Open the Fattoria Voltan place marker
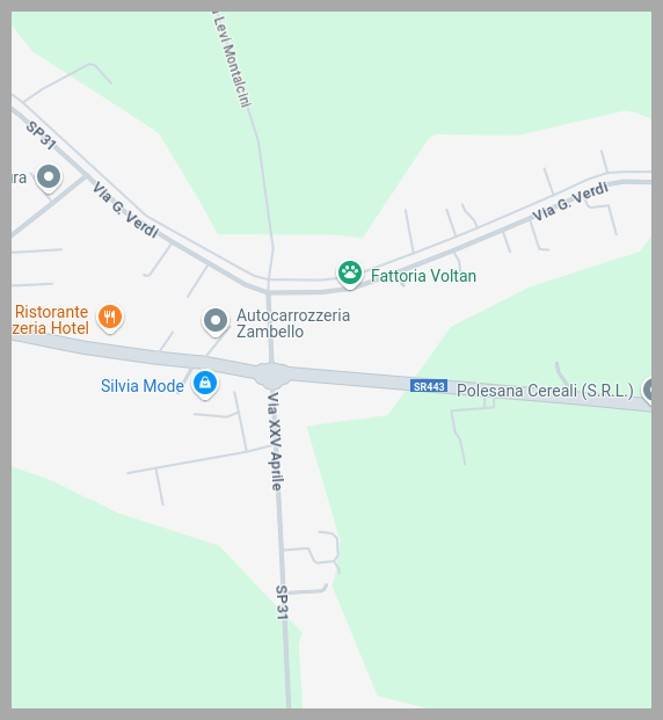The width and height of the screenshot is (663, 720). [349, 273]
